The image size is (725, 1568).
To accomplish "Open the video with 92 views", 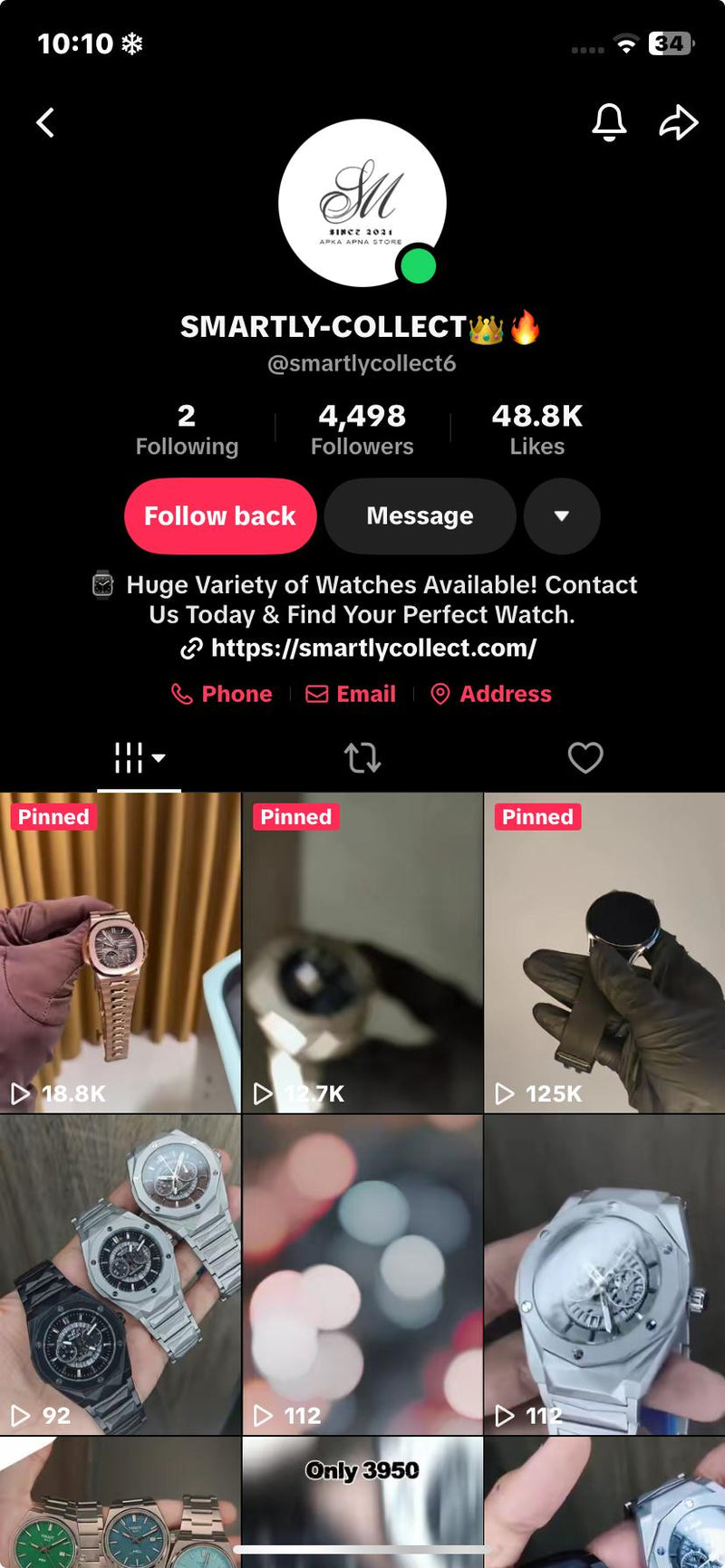I will [120, 1275].
